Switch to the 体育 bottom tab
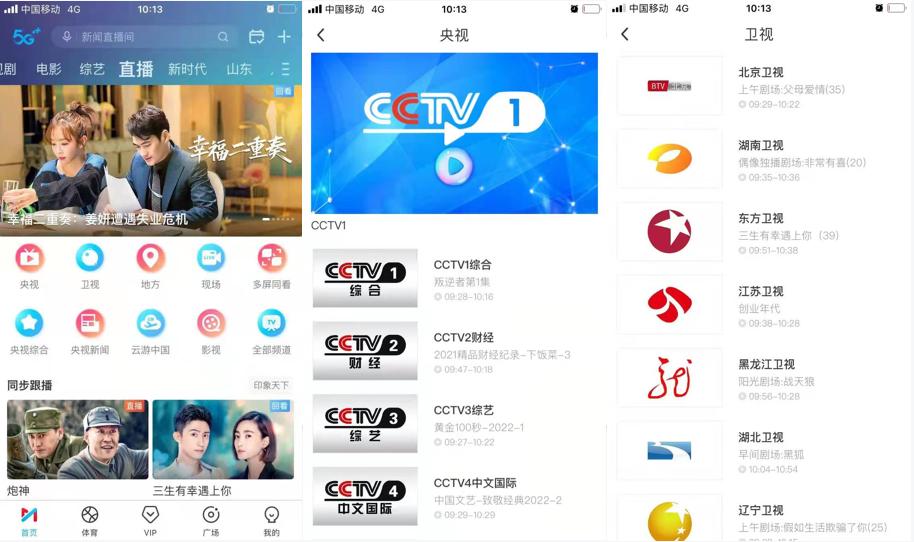This screenshot has width=914, height=542. pyautogui.click(x=90, y=518)
